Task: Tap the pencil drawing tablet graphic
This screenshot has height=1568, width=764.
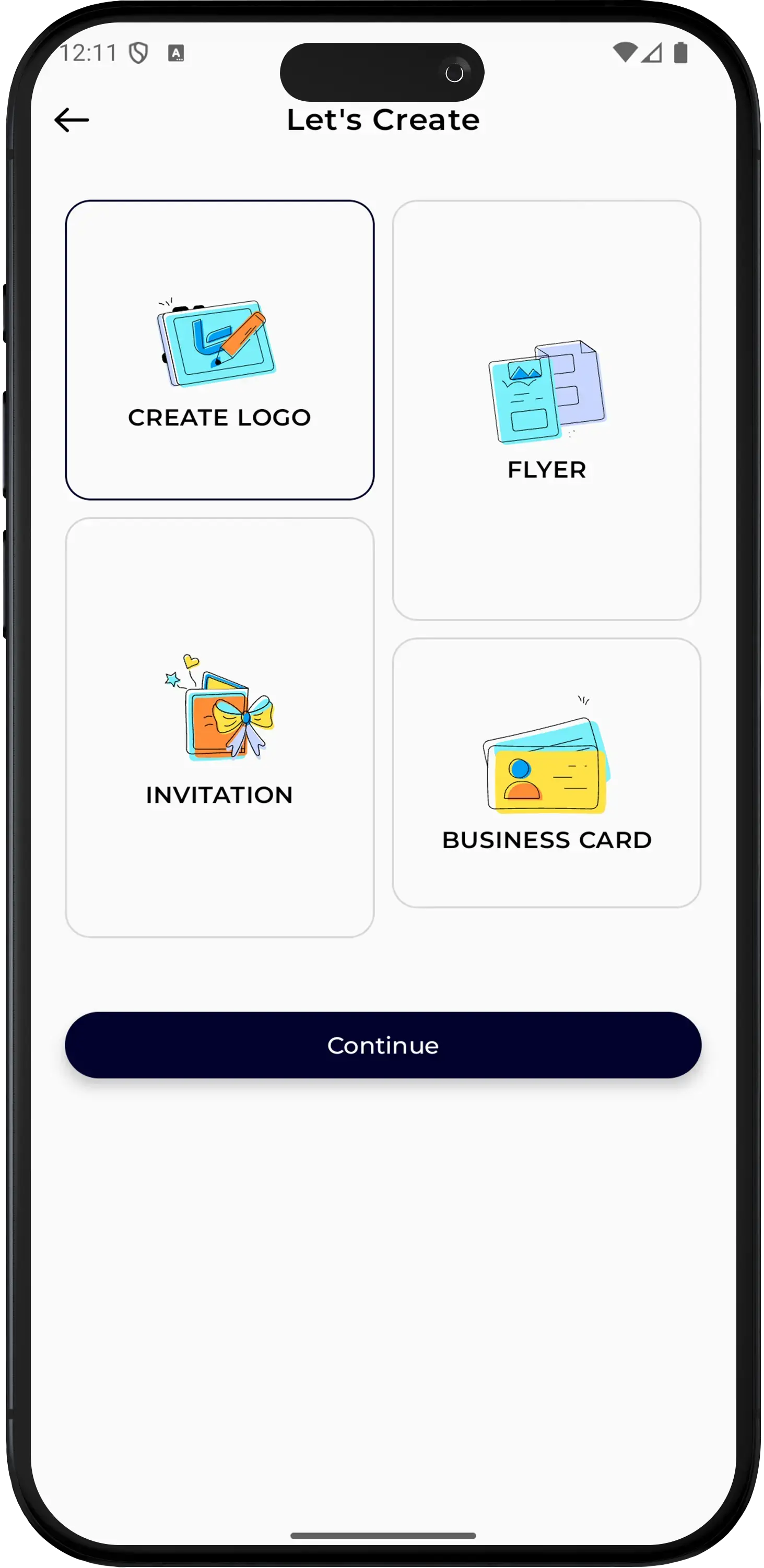Action: coord(218,343)
